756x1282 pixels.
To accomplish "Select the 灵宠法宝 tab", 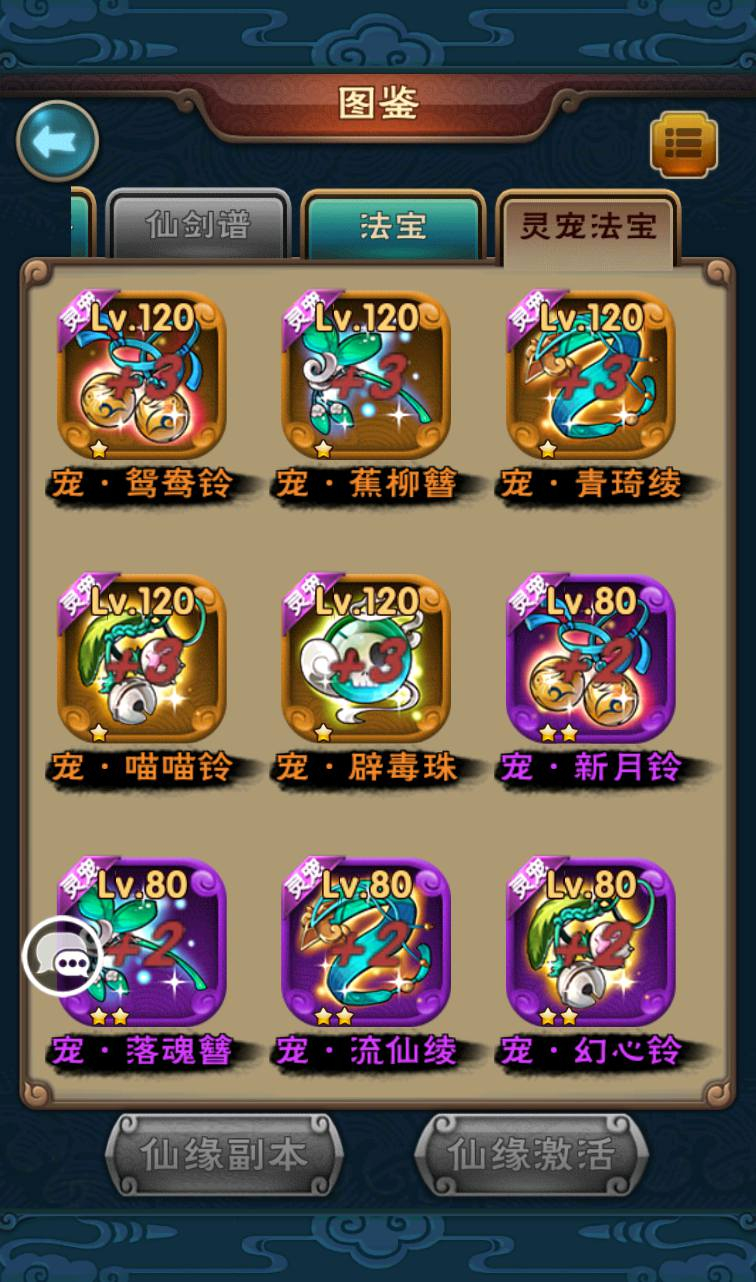I will (588, 227).
